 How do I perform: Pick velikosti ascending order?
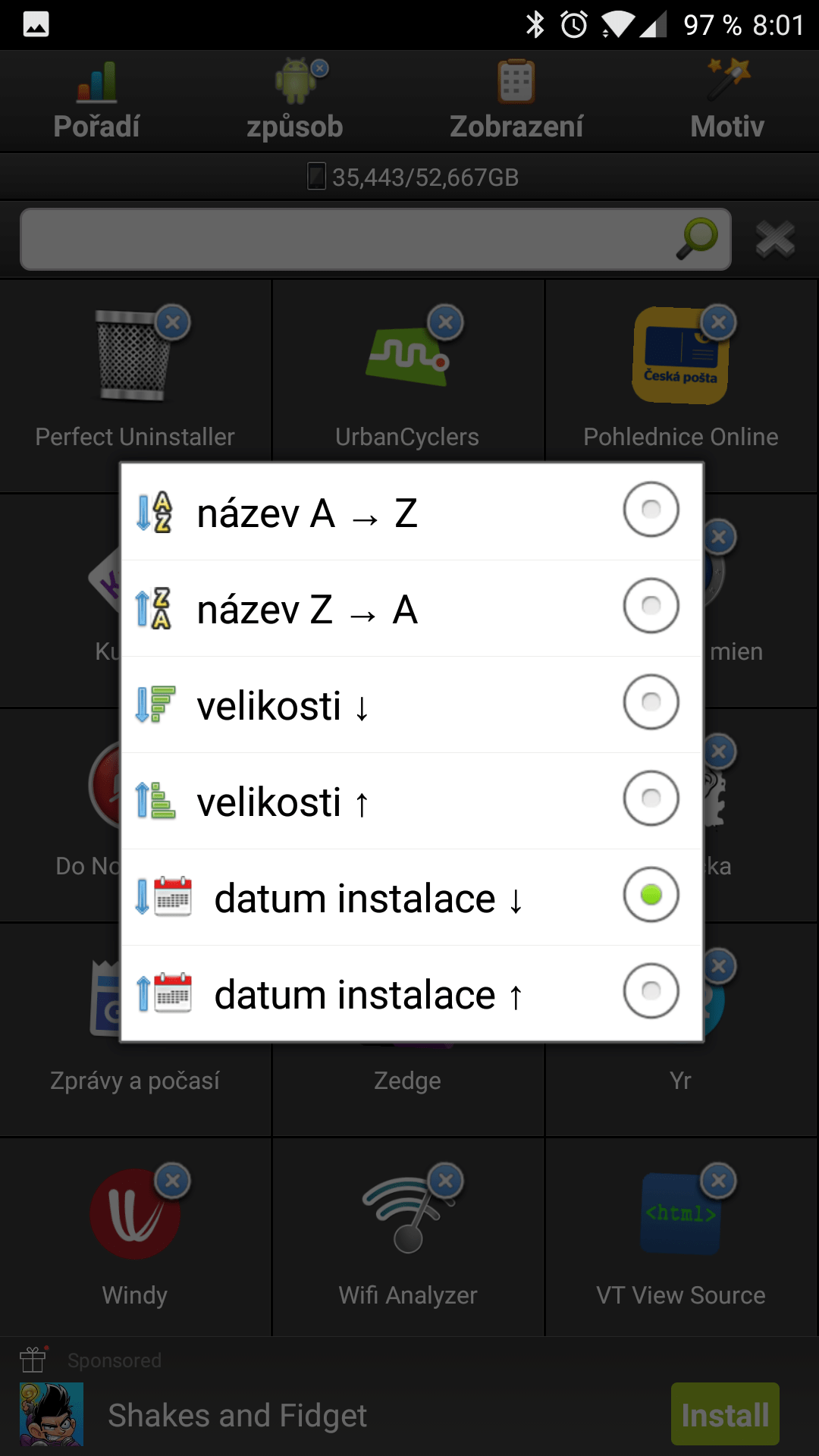411,801
